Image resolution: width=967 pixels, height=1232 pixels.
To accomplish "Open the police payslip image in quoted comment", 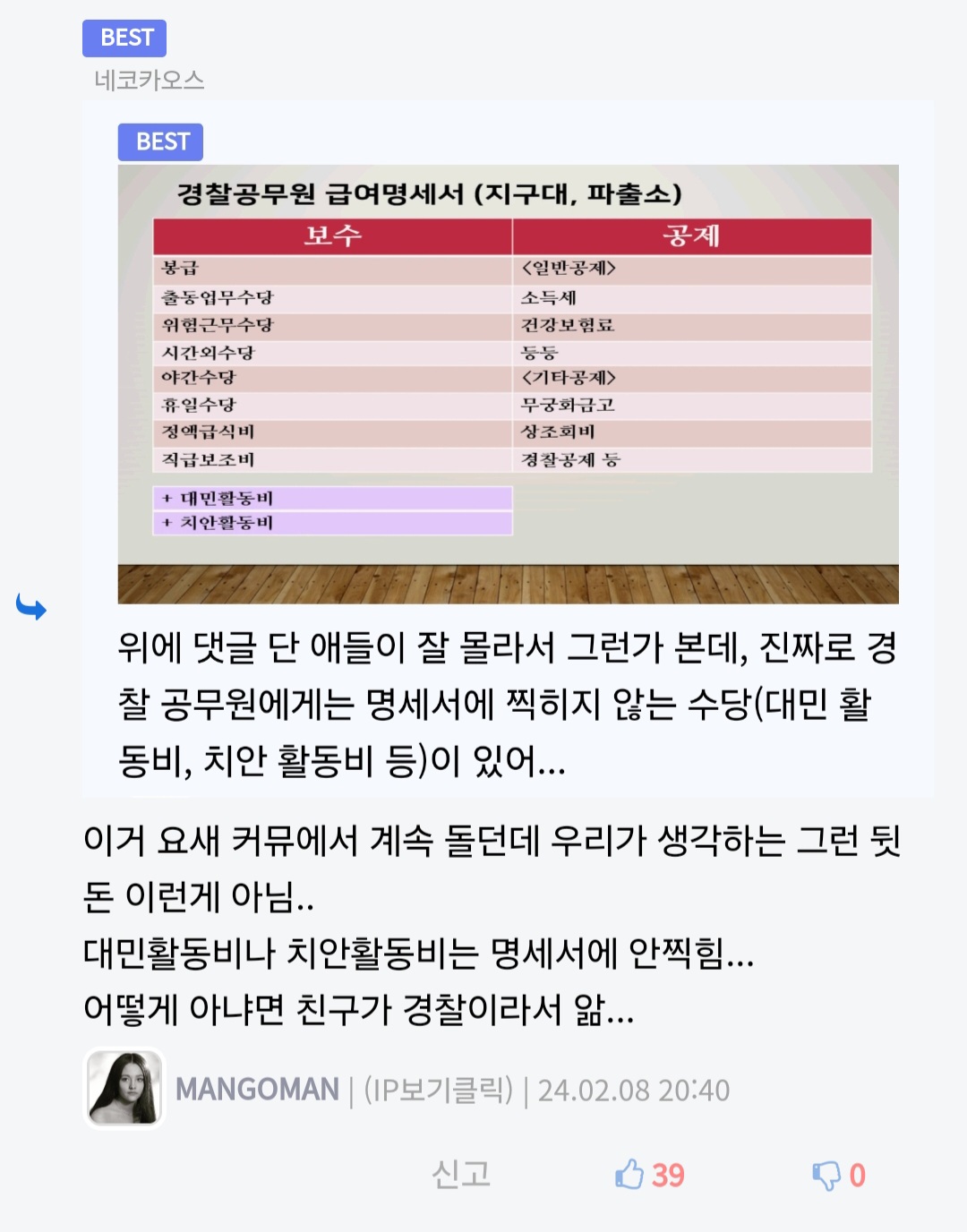I will click(508, 383).
